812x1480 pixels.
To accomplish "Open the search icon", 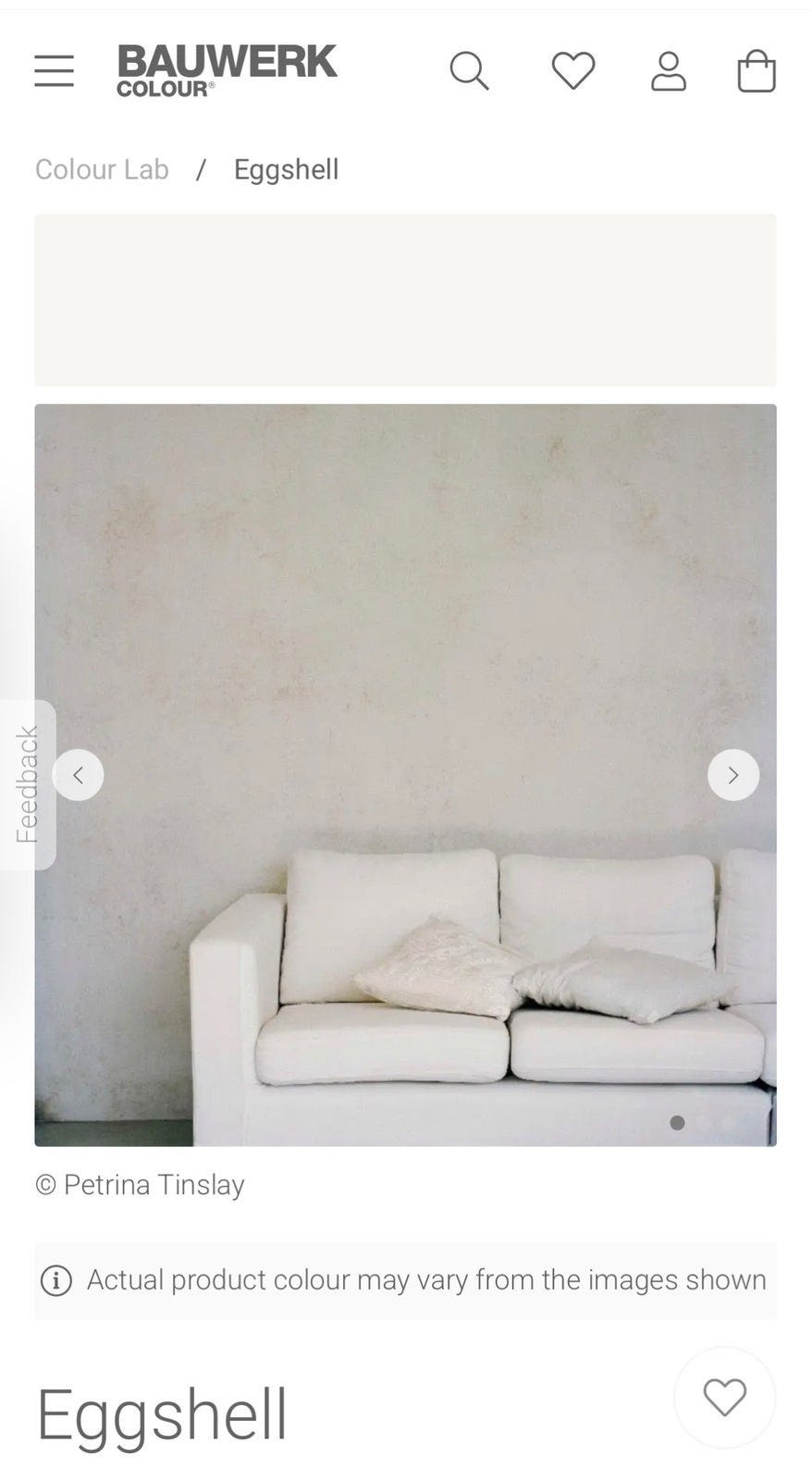I will click(x=470, y=70).
